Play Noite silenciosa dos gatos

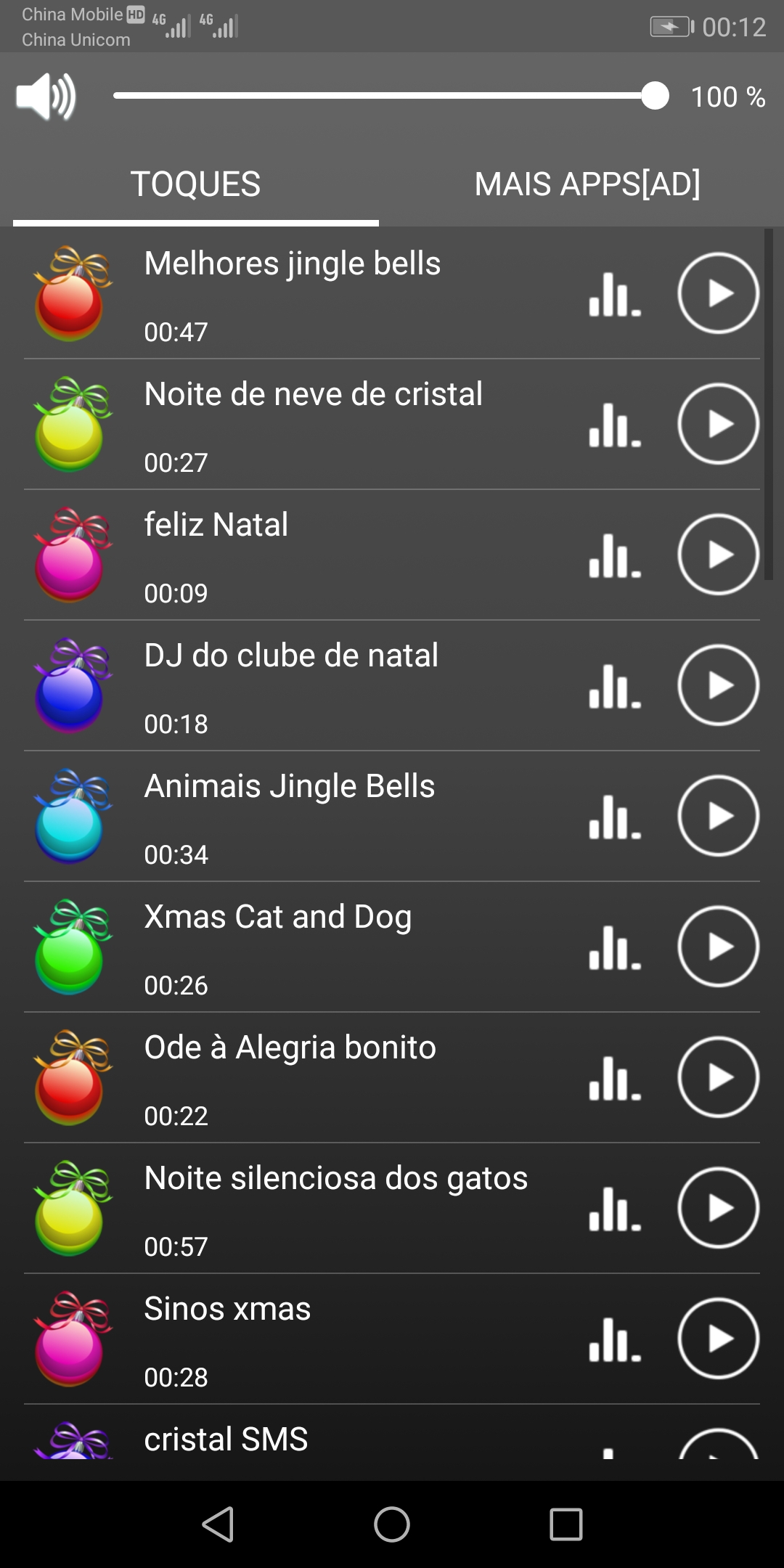point(718,1208)
